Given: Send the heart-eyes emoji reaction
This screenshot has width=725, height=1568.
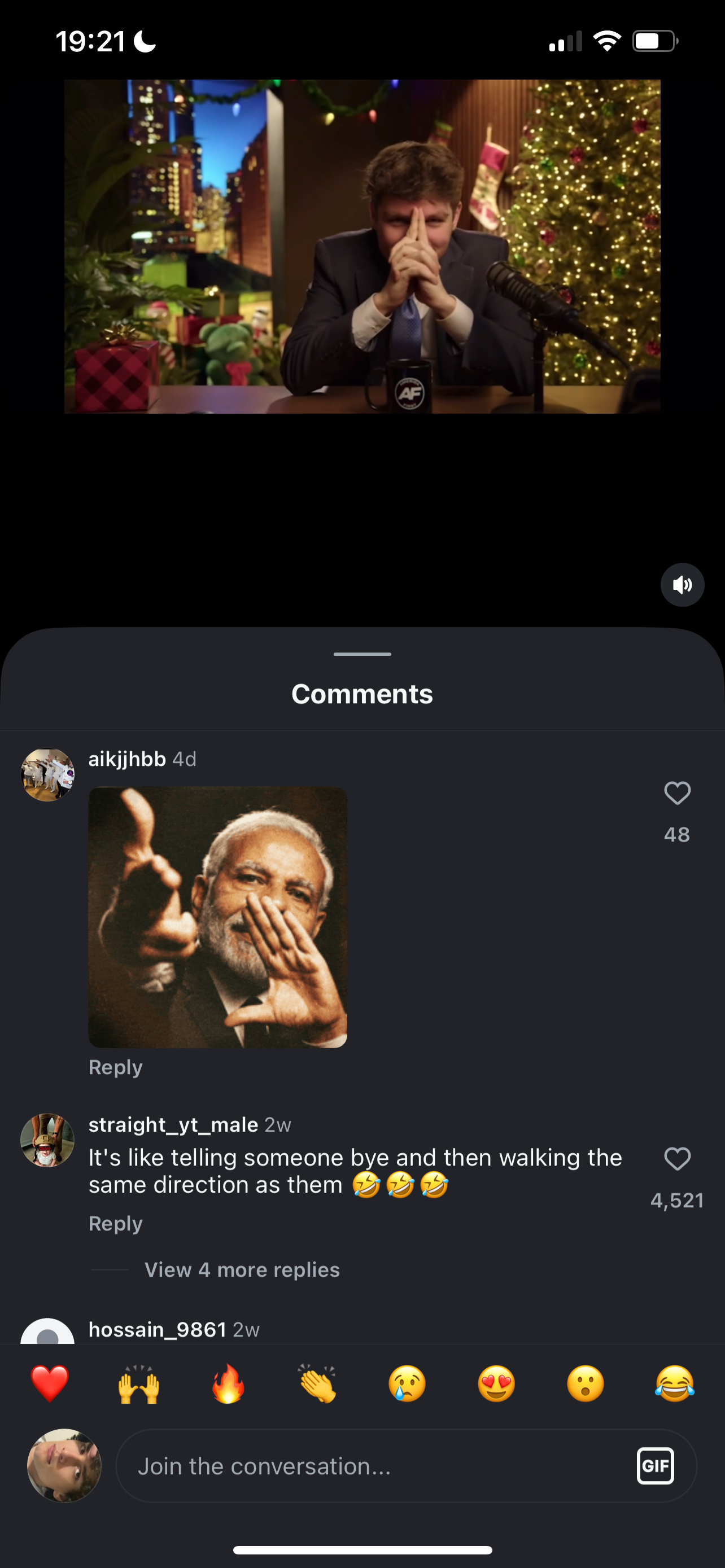Looking at the screenshot, I should point(496,1383).
